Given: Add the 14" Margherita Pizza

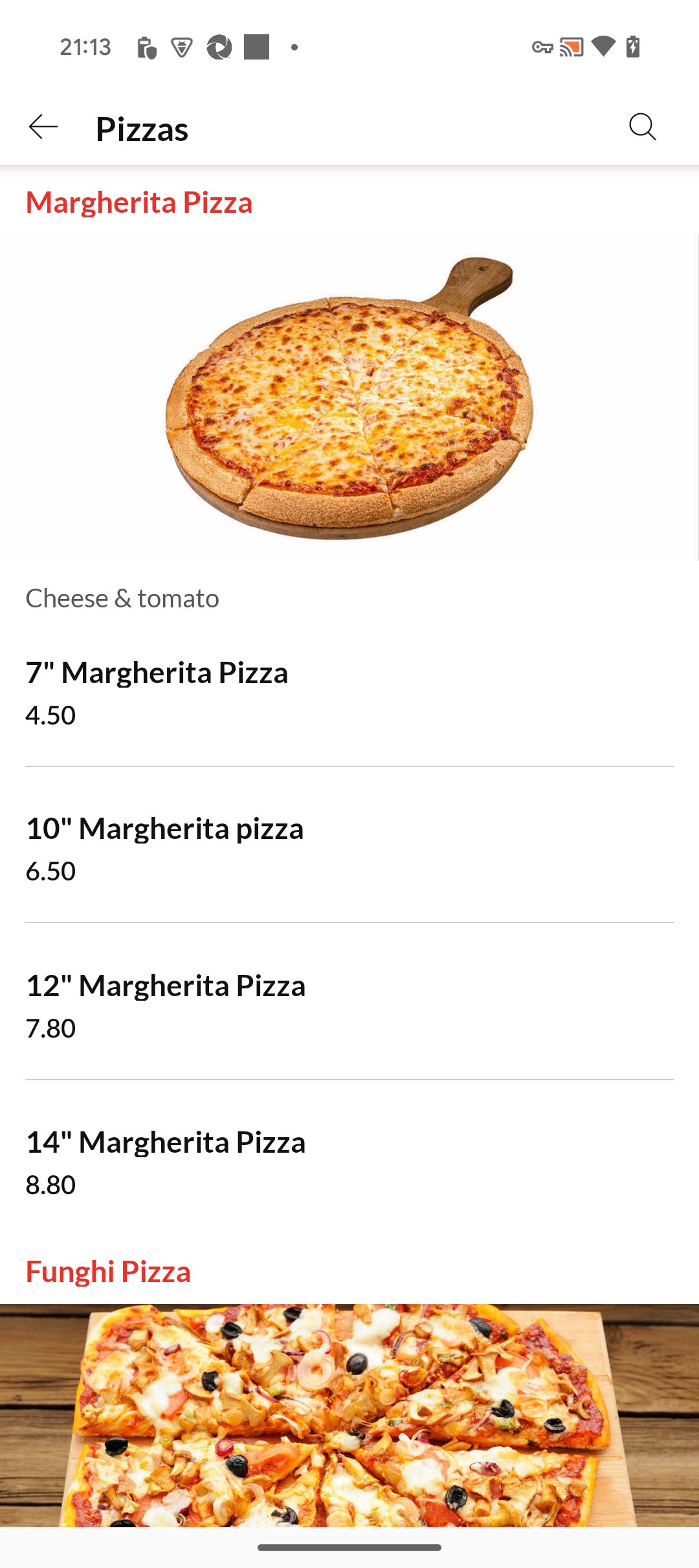Looking at the screenshot, I should tap(349, 1162).
